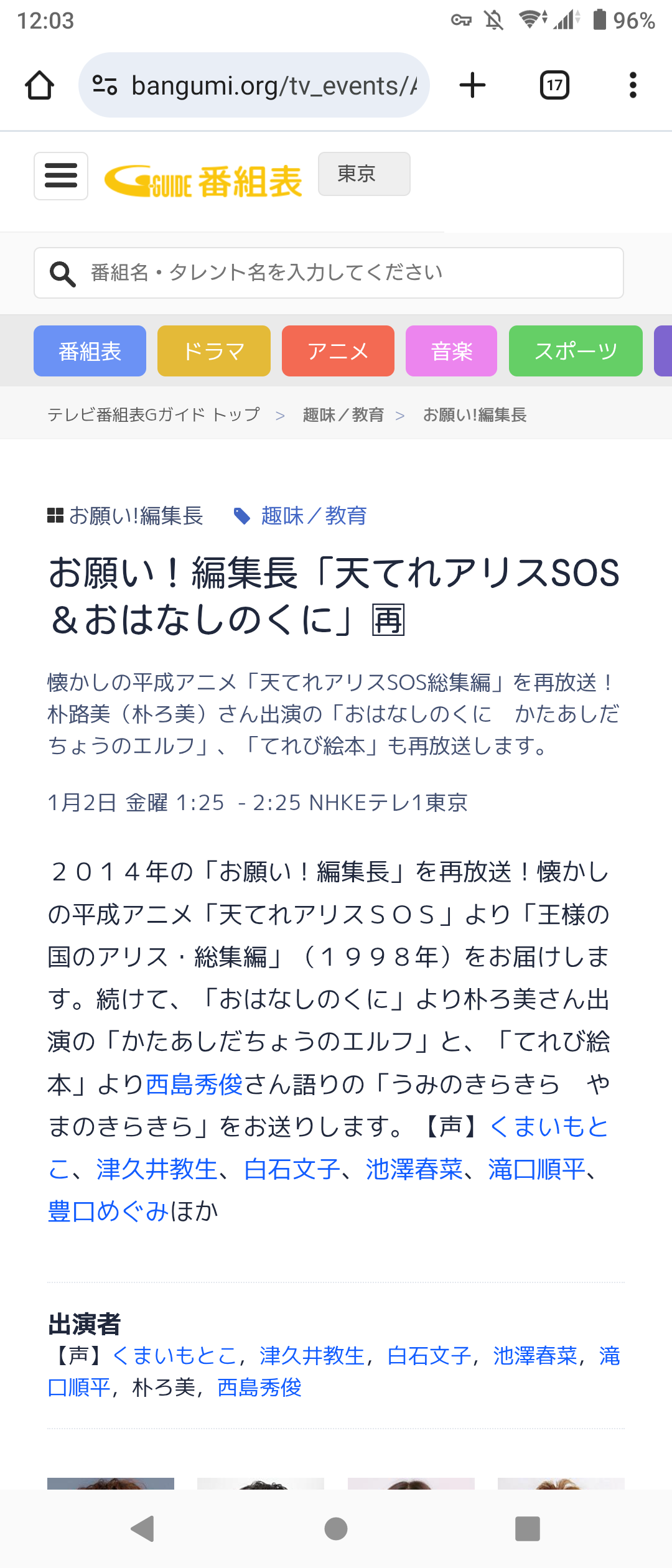The height and width of the screenshot is (1568, 672).
Task: Open the browser home page
Action: pyautogui.click(x=39, y=85)
